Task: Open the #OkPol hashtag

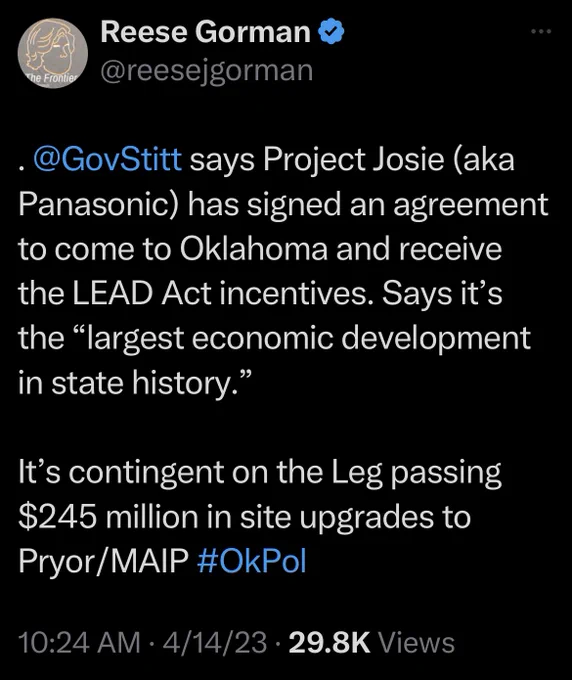Action: [x=252, y=561]
